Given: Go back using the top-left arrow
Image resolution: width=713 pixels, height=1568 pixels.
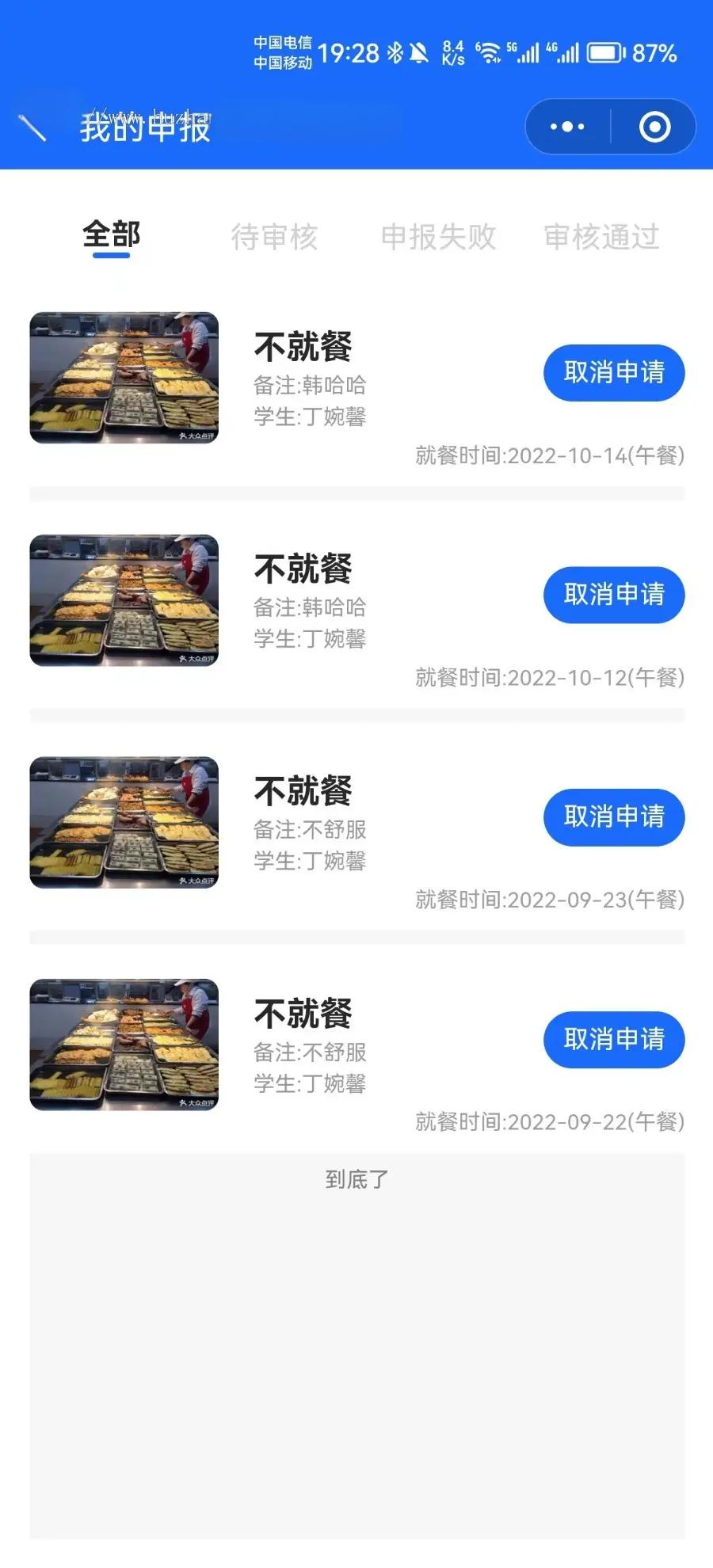Looking at the screenshot, I should pos(32,127).
